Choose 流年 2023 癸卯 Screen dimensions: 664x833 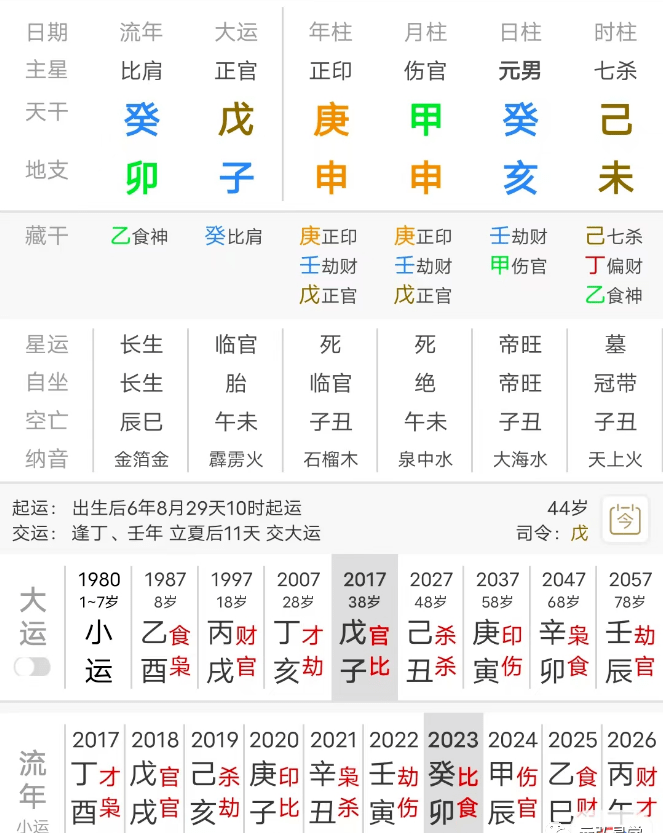[453, 780]
